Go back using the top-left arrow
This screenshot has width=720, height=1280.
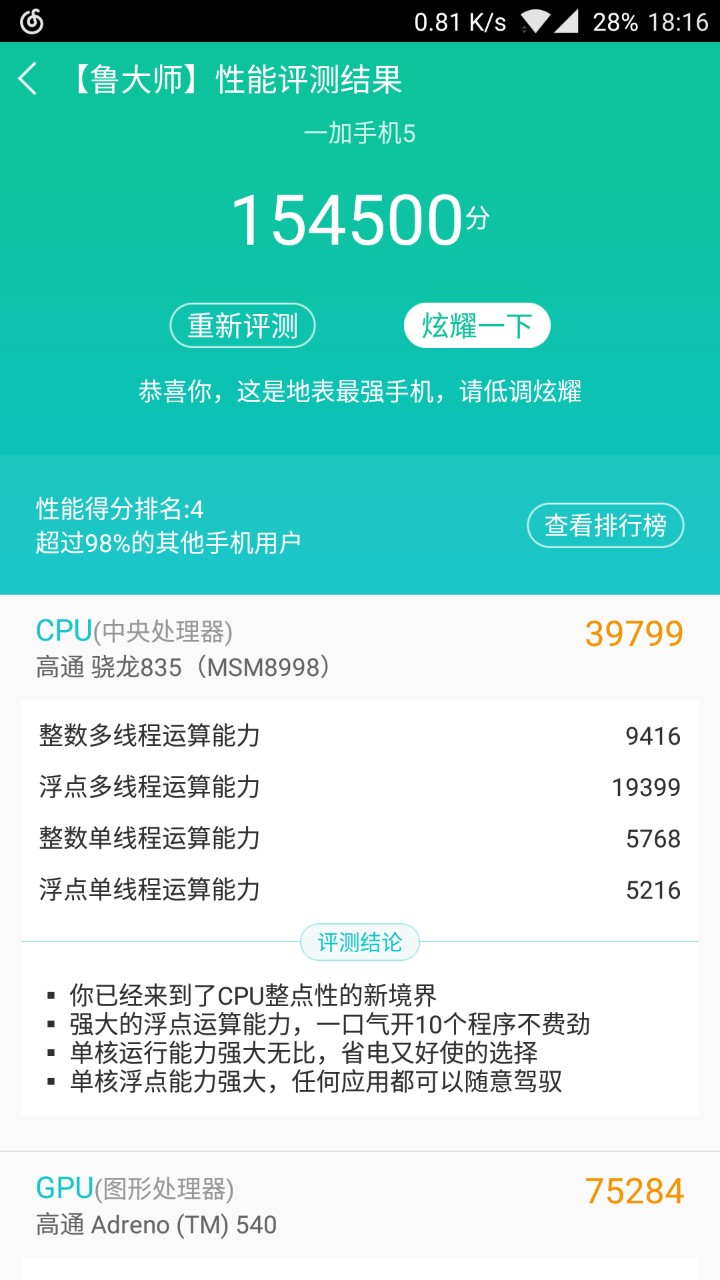[x=28, y=80]
